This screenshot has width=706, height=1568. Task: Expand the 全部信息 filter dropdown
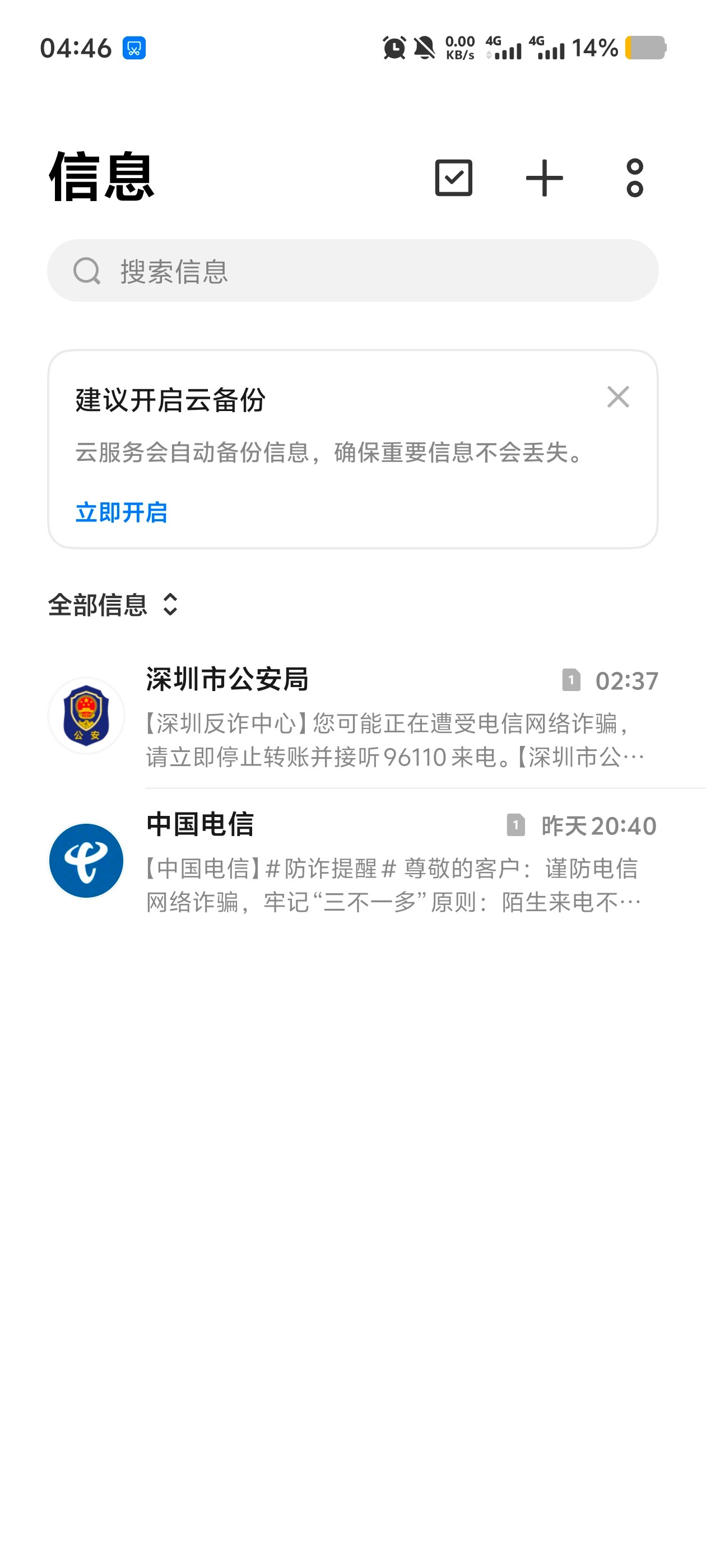[x=113, y=604]
